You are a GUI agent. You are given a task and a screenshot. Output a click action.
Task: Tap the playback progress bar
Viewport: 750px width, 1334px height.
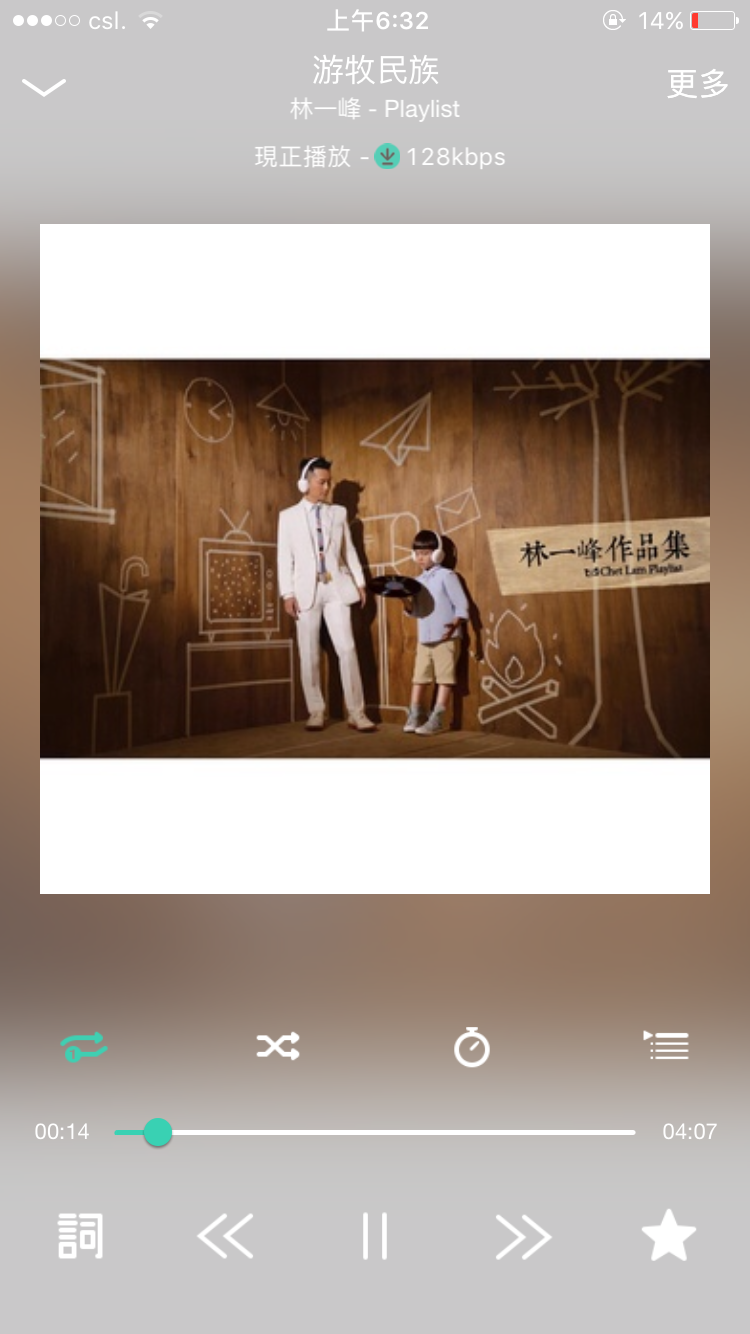coord(375,1132)
